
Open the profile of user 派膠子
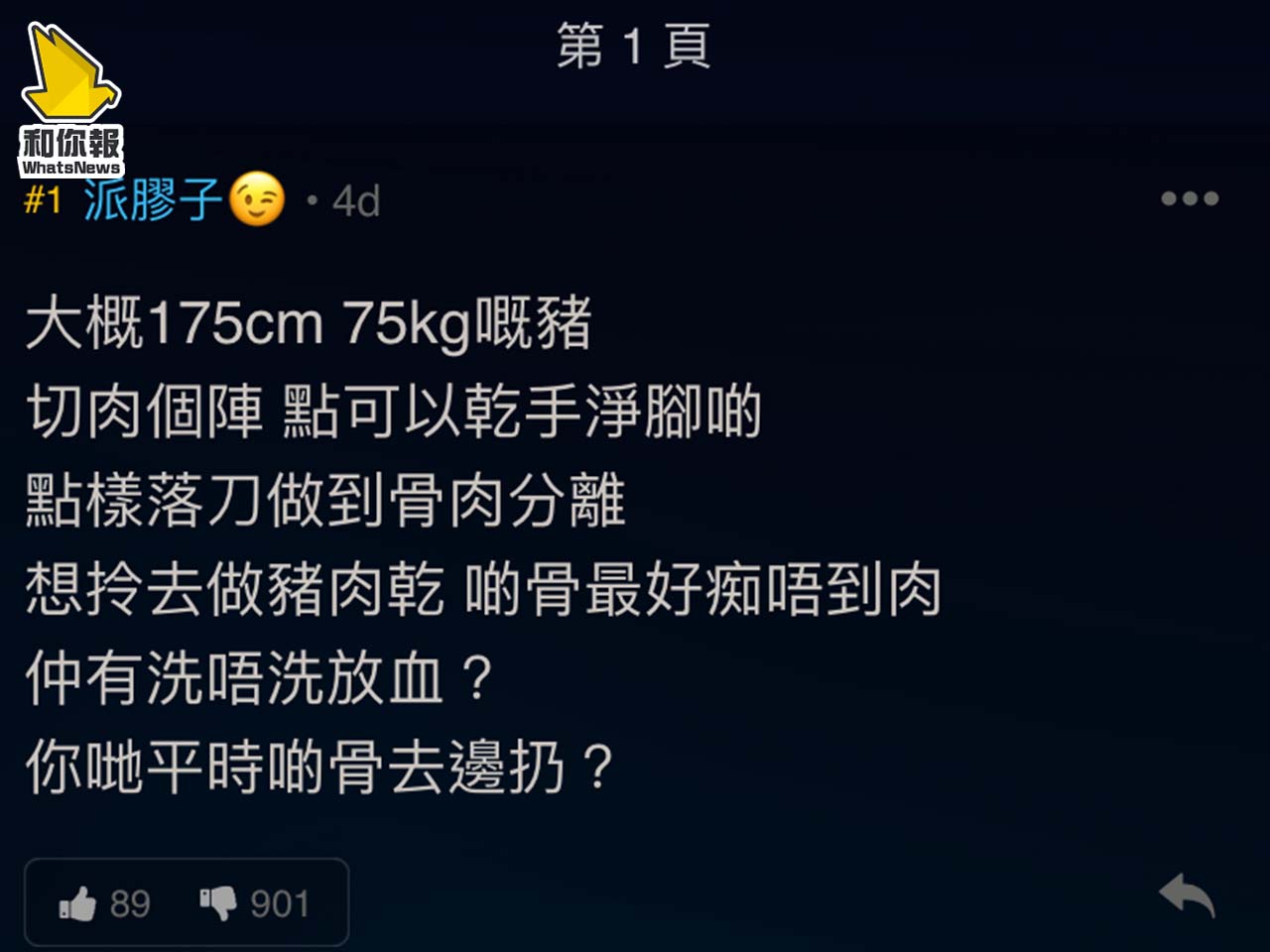point(153,201)
